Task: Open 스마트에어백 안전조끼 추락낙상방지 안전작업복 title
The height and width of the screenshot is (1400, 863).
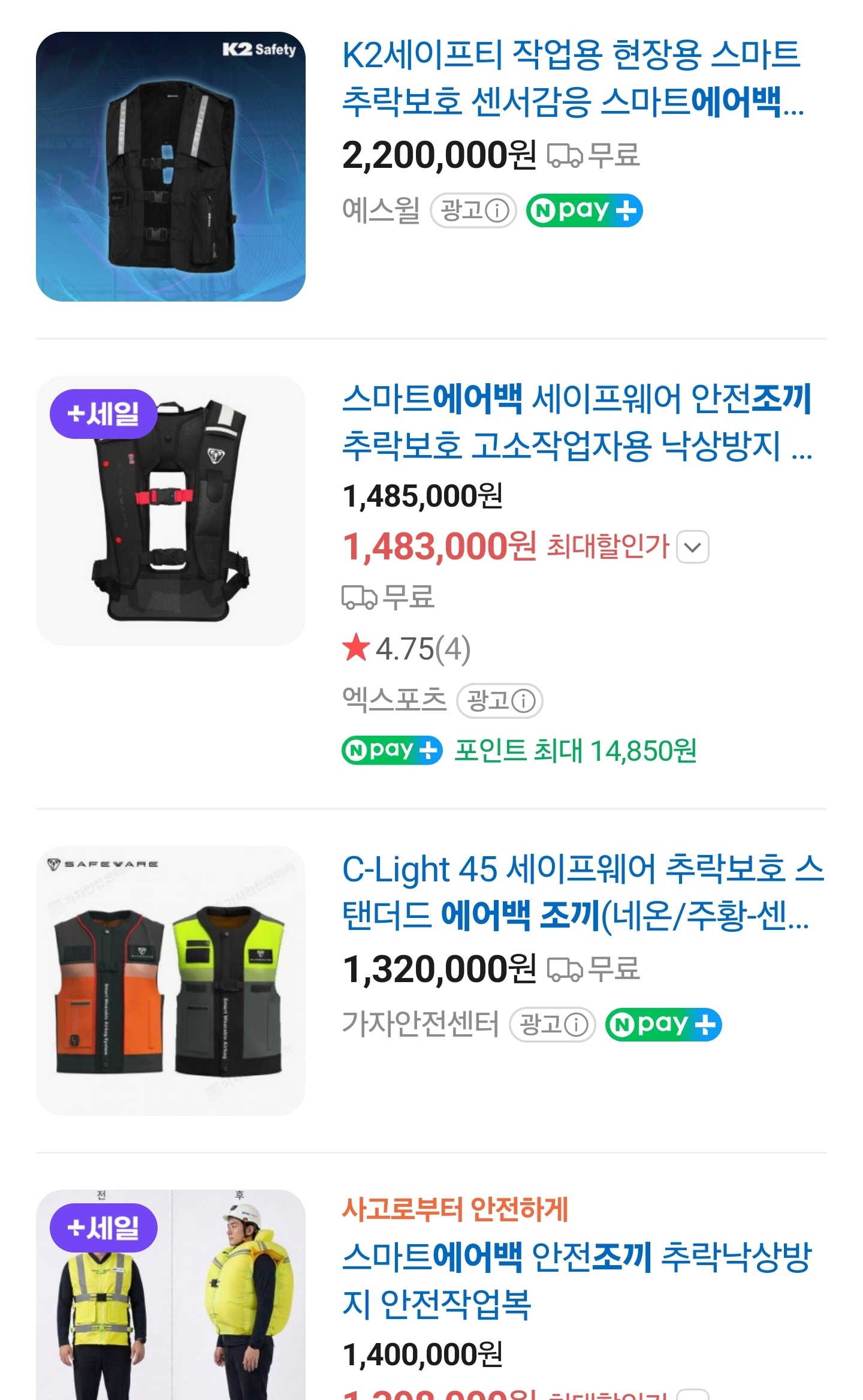Action: point(577,1280)
